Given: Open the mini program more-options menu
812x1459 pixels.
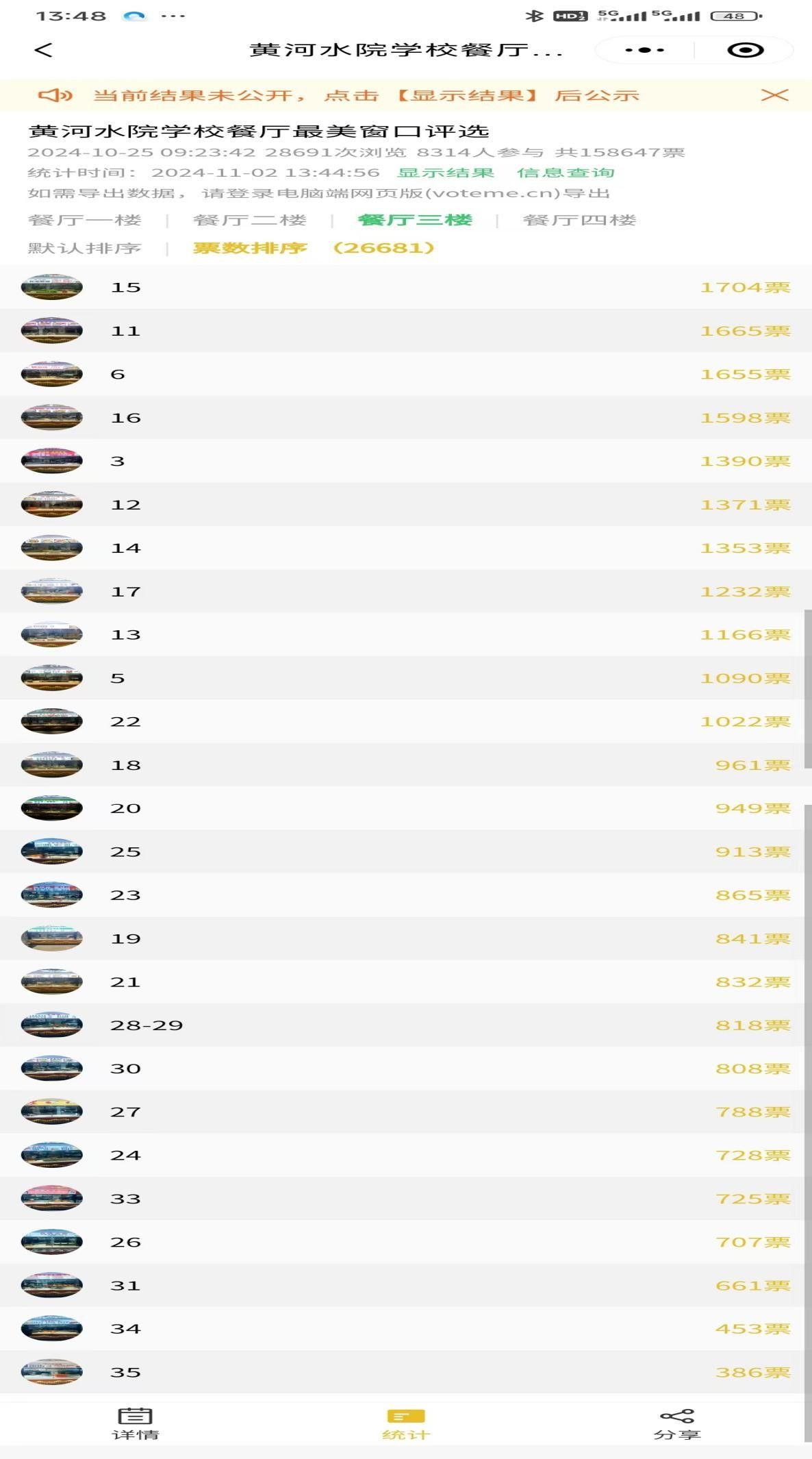Looking at the screenshot, I should [644, 50].
